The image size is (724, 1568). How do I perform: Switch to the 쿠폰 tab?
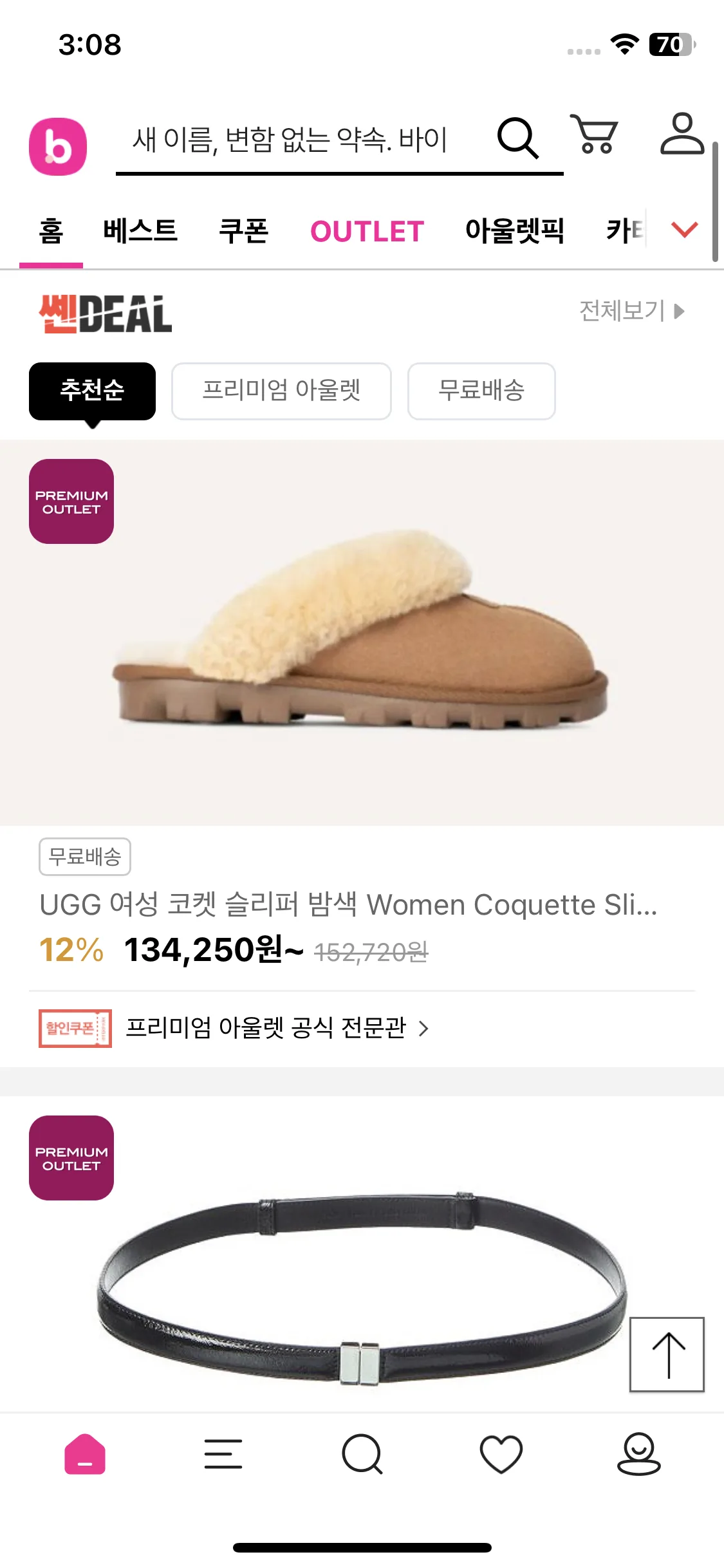[x=243, y=231]
